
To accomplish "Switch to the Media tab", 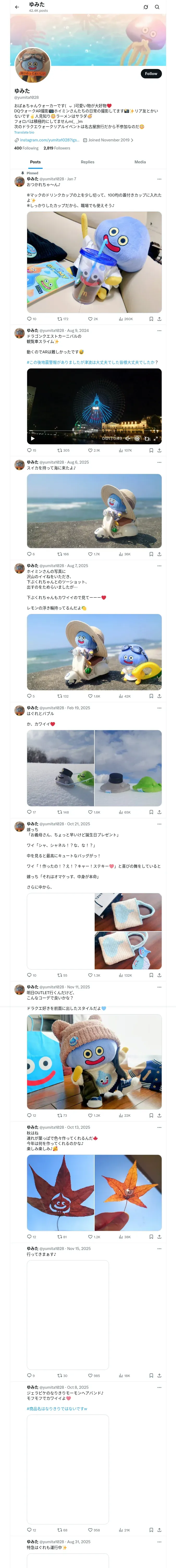I will [140, 162].
